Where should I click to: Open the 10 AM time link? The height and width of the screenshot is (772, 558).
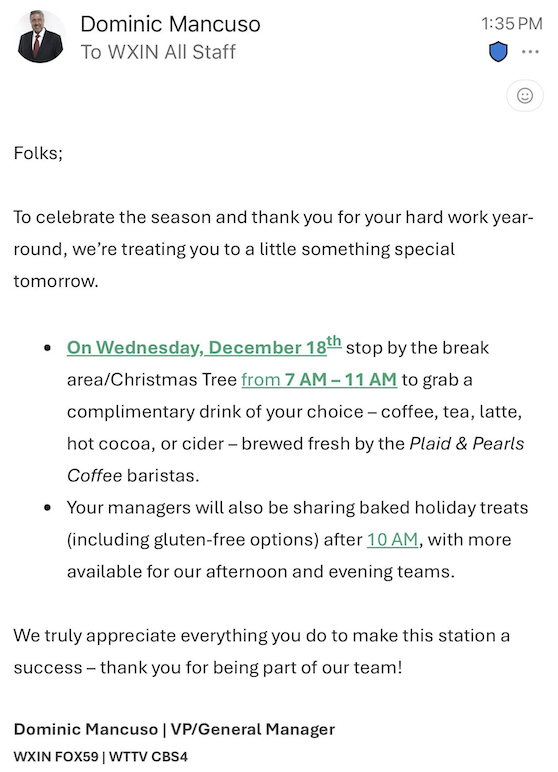tap(393, 540)
